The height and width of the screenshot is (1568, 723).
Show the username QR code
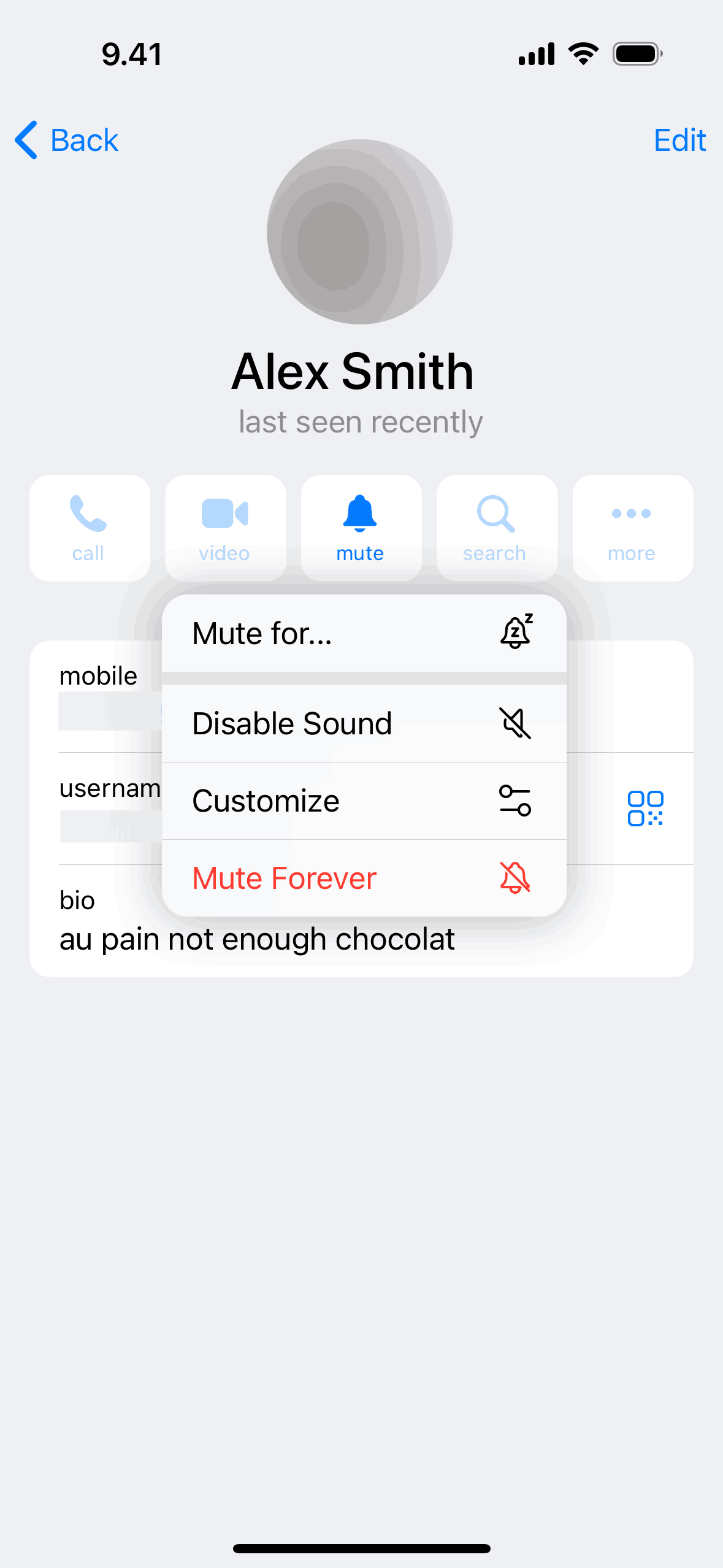click(x=645, y=809)
